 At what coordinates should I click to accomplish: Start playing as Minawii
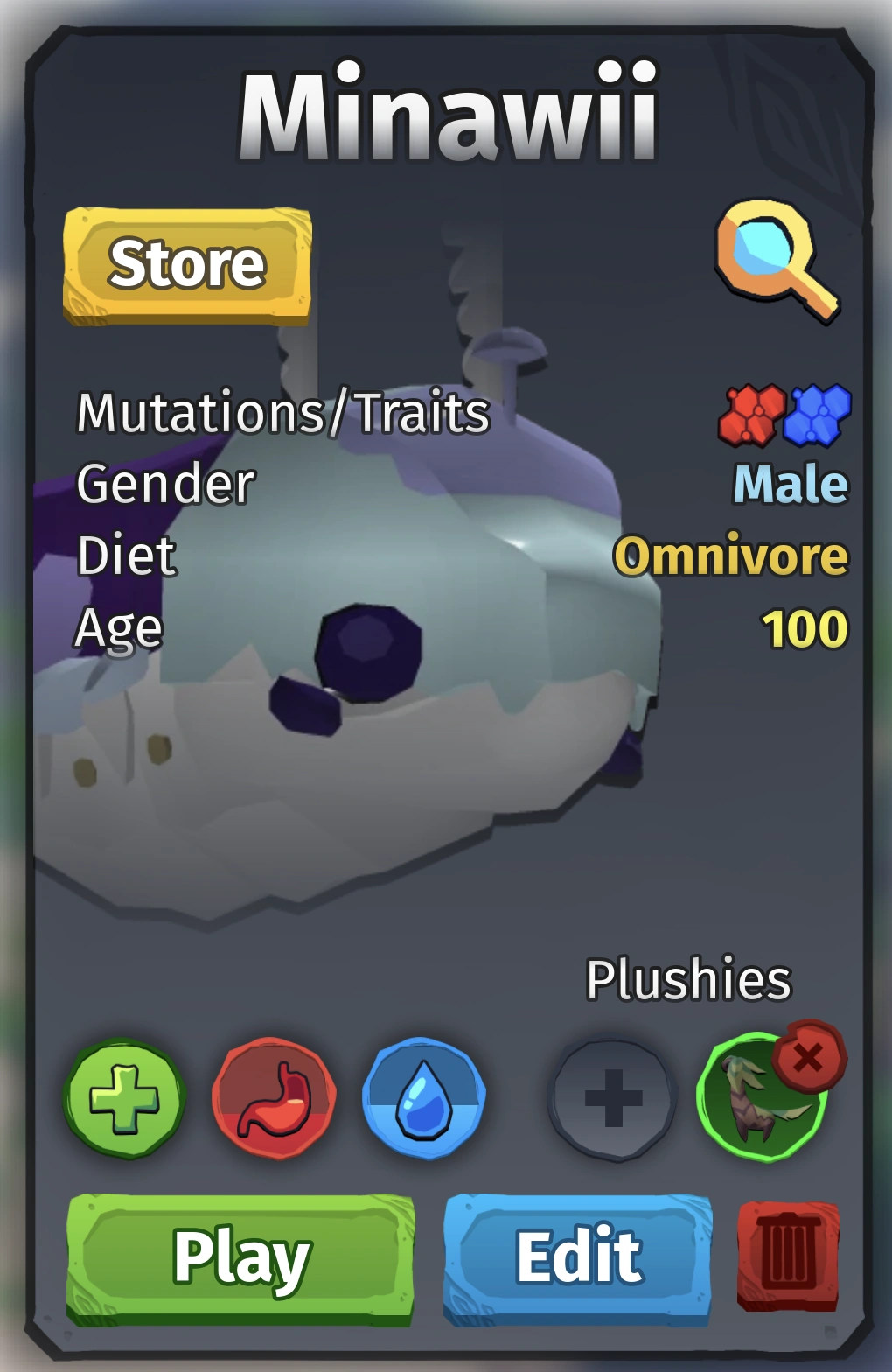240,1258
